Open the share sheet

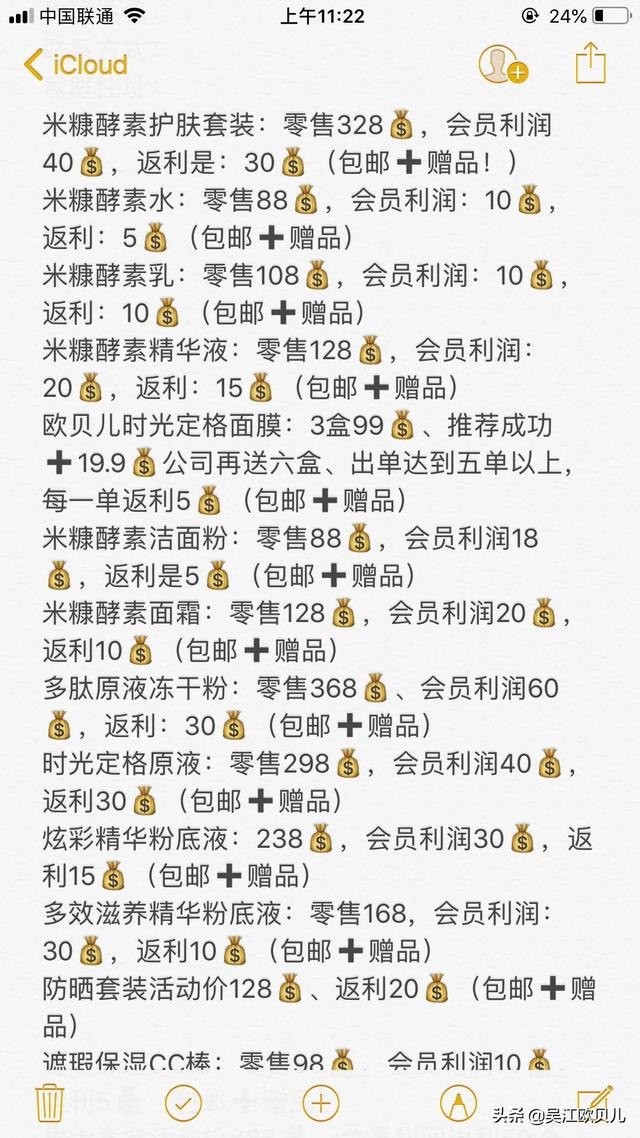tap(591, 63)
